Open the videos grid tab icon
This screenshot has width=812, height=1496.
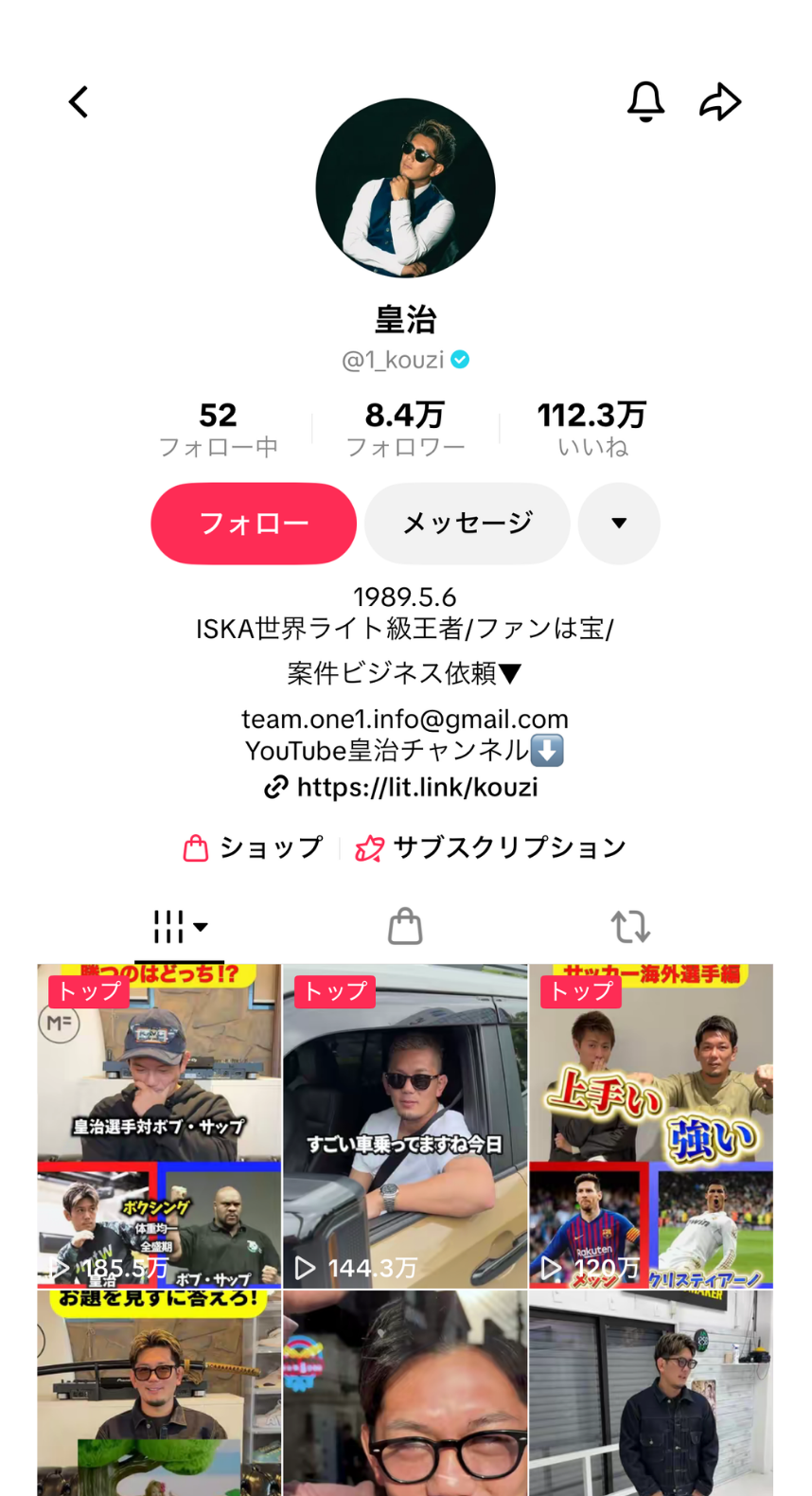point(168,926)
